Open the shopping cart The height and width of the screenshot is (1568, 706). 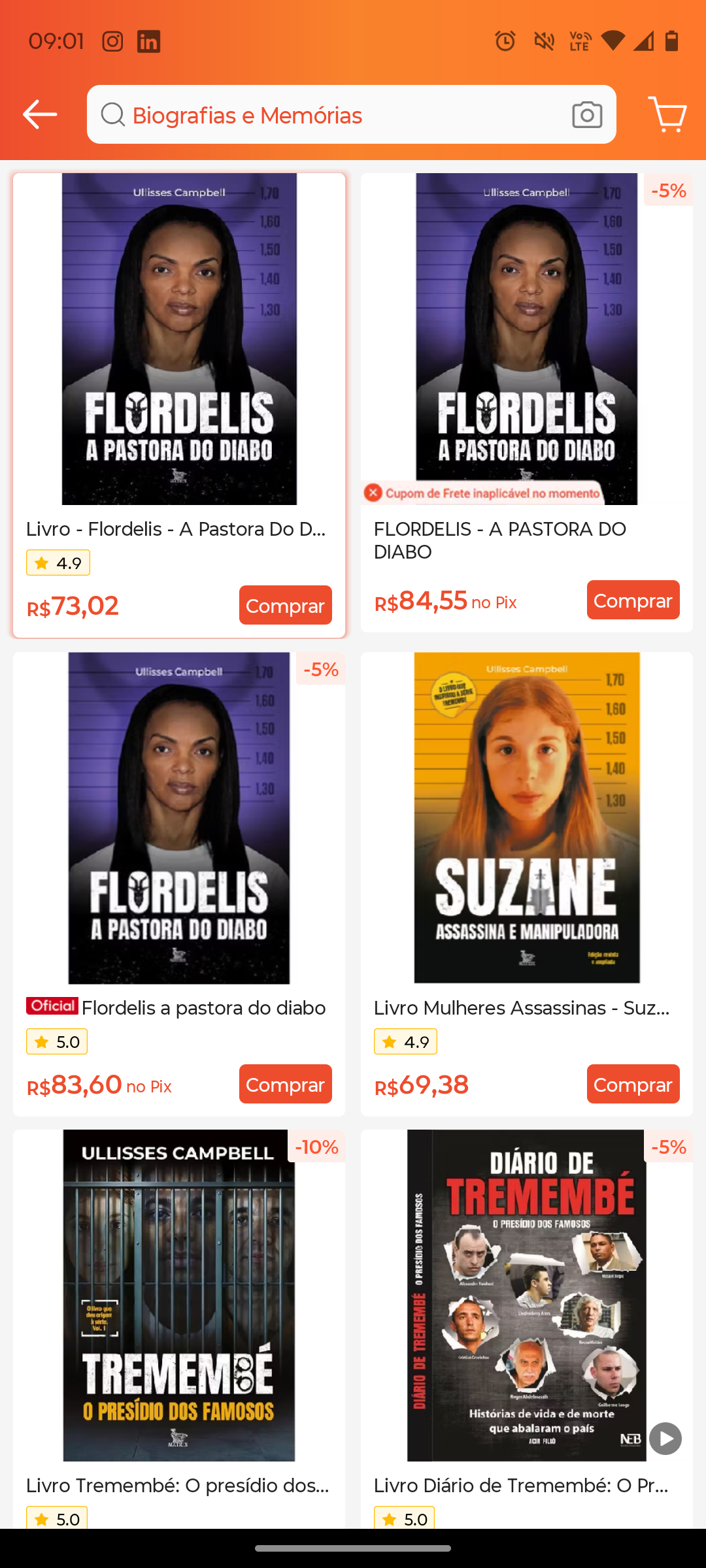[x=667, y=115]
